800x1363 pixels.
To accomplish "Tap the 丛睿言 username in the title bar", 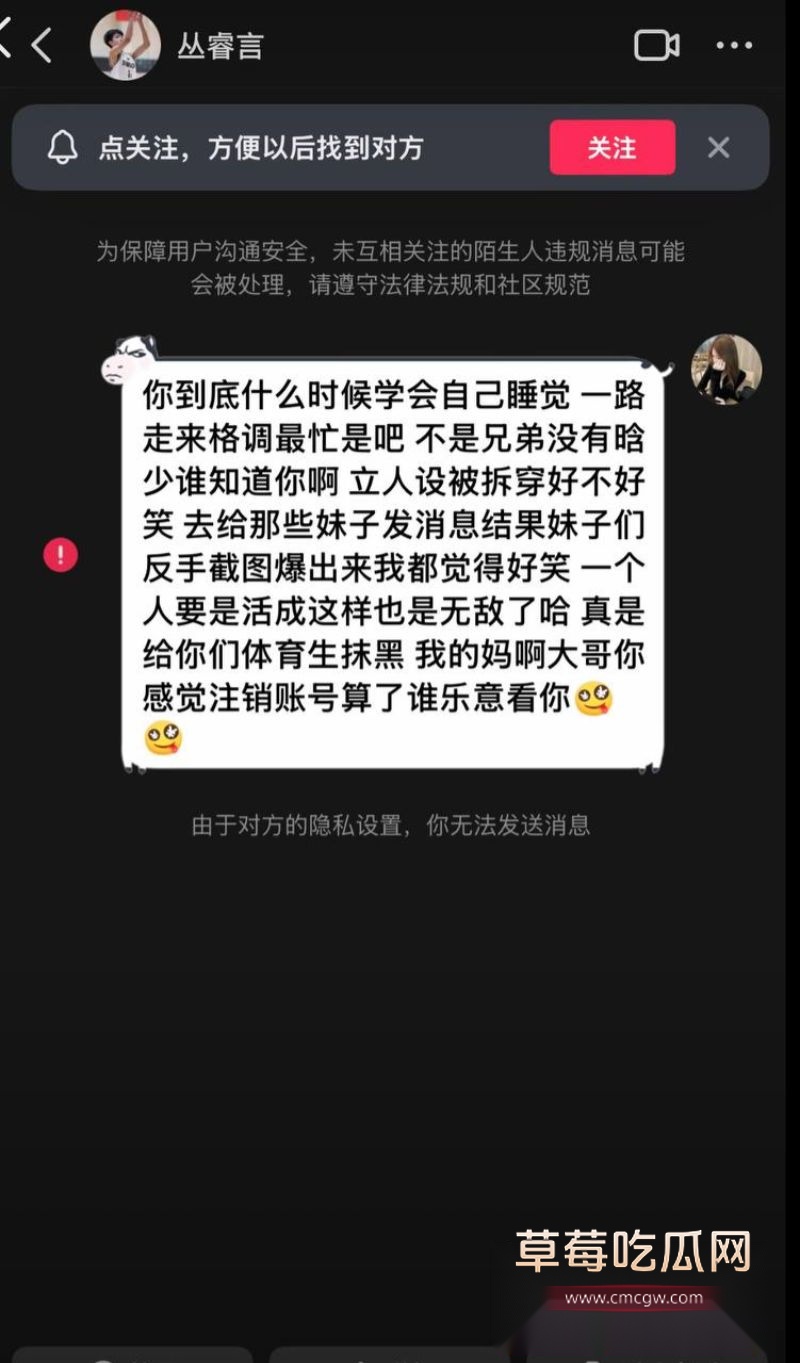I will click(x=222, y=45).
